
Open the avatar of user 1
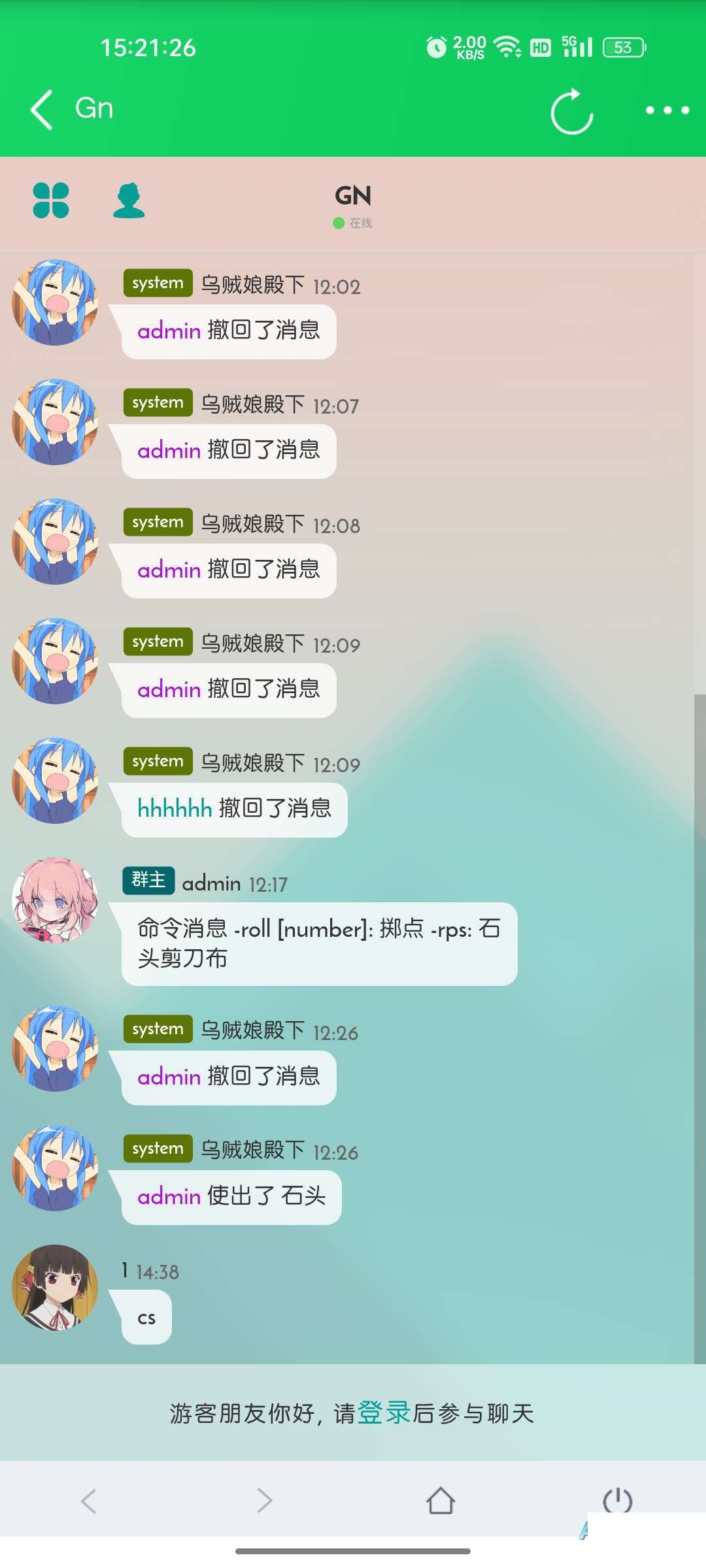(x=56, y=1287)
